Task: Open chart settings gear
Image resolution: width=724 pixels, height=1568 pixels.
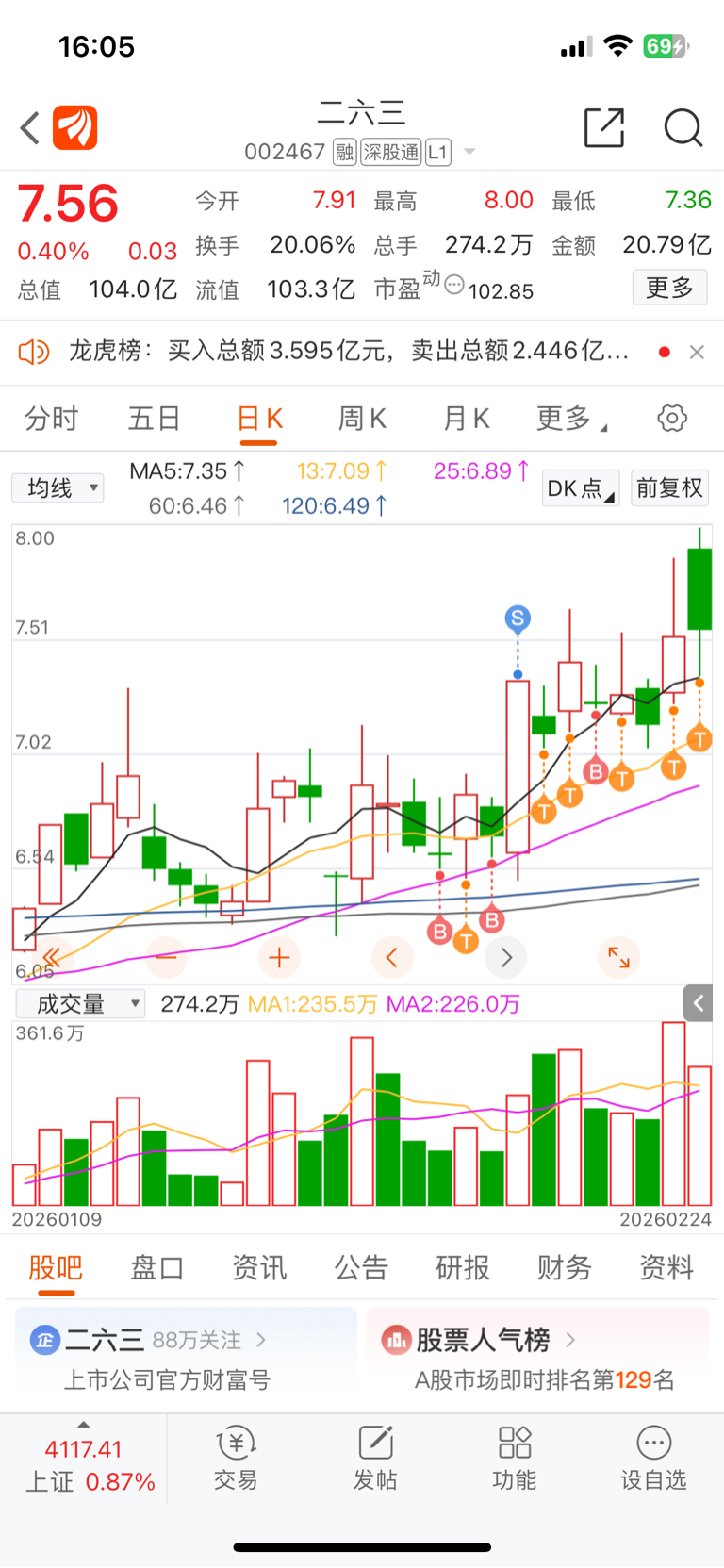Action: 672,419
